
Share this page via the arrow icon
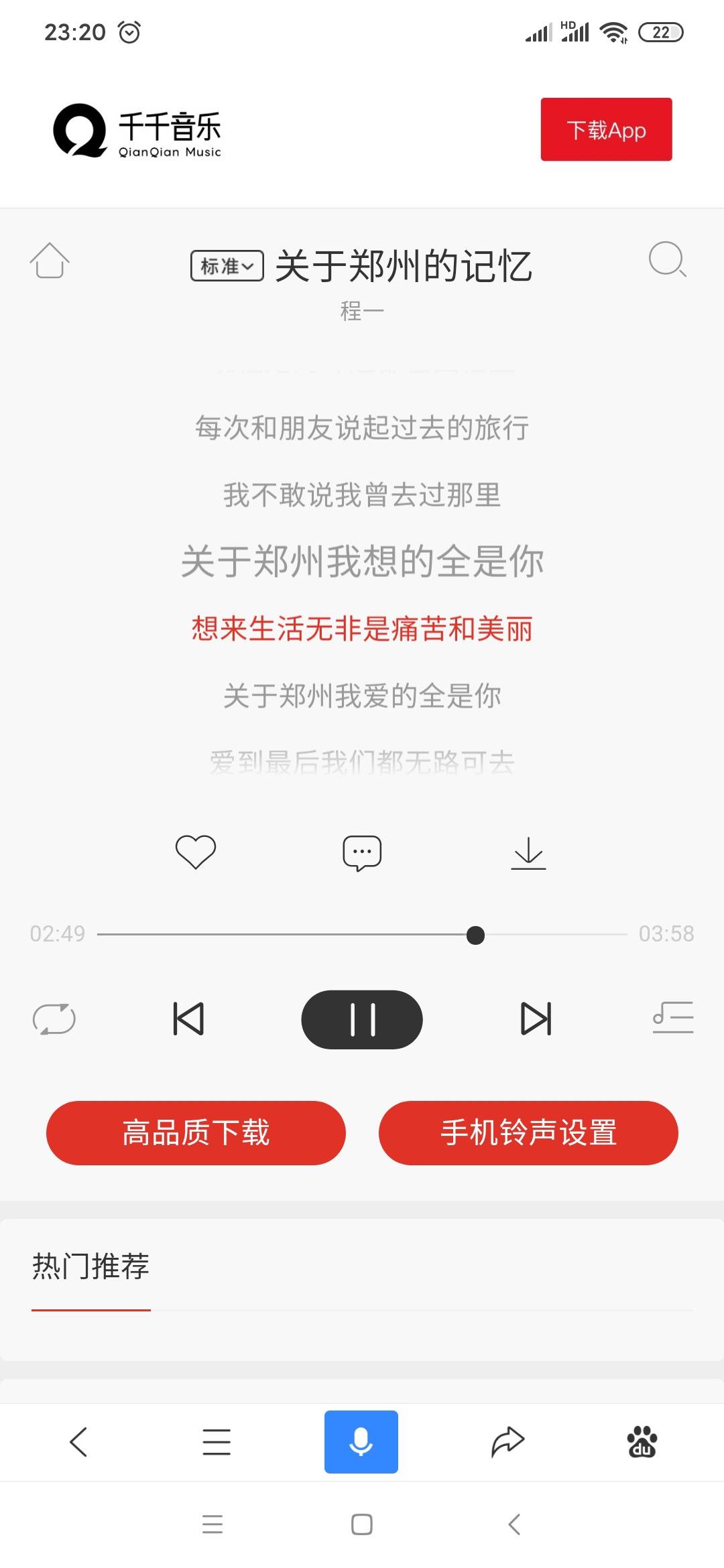(507, 1441)
